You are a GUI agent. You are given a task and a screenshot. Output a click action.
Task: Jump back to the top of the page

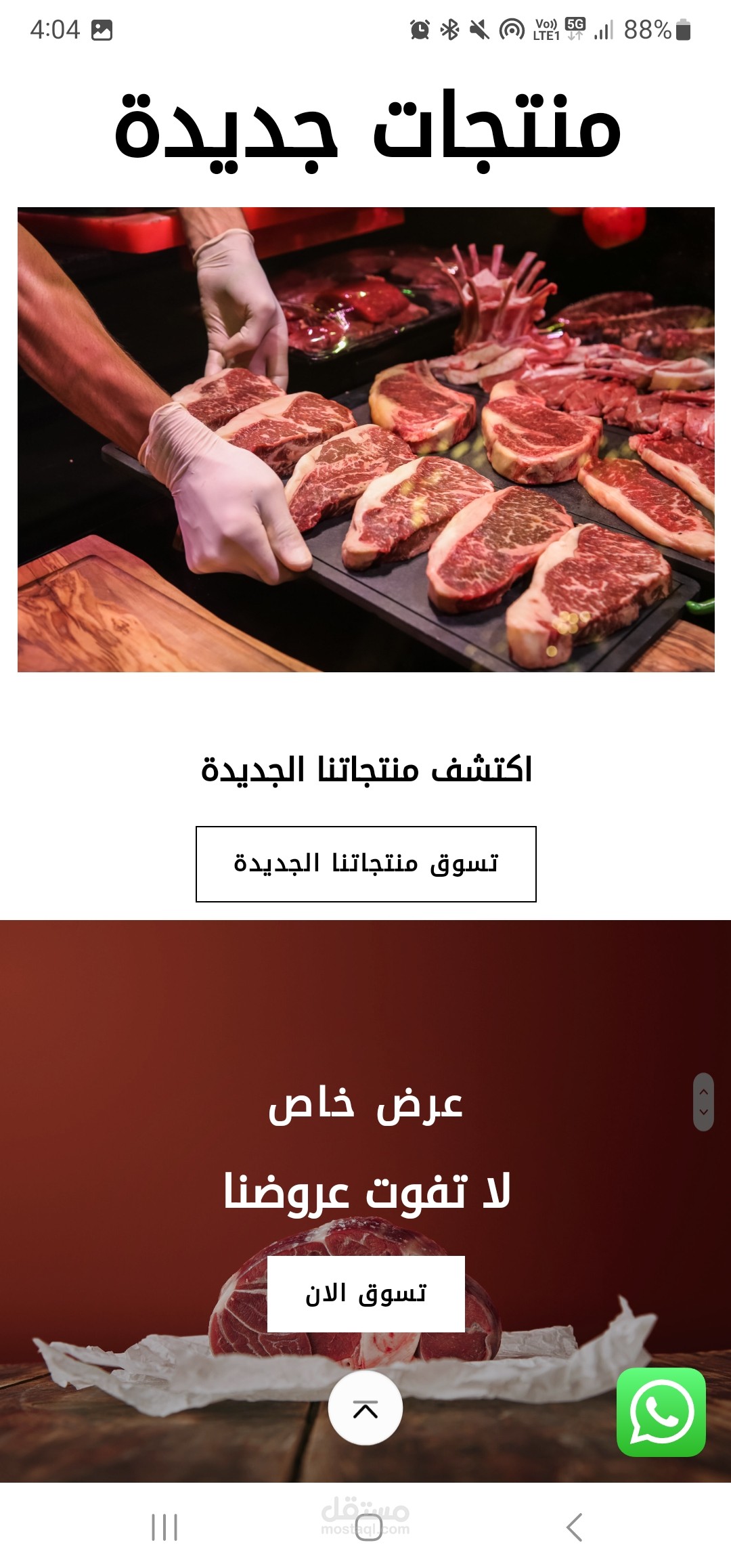(365, 1408)
